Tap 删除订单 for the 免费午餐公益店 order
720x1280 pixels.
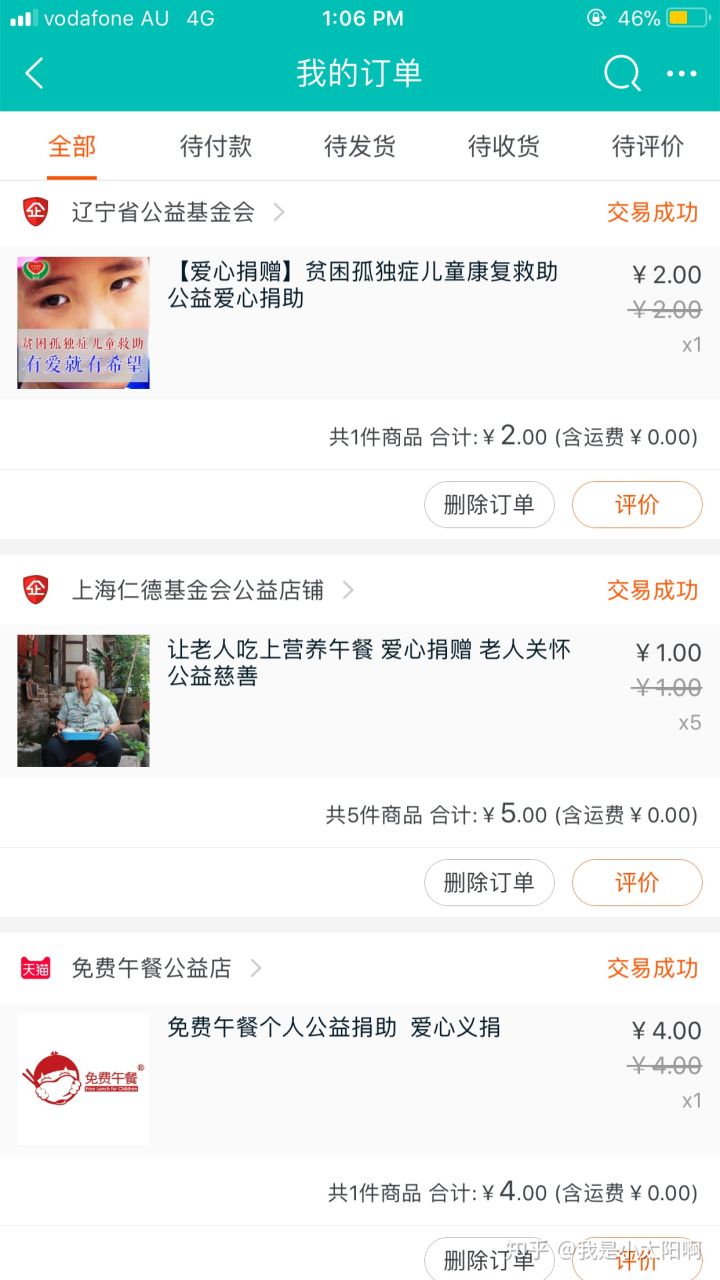coord(489,1258)
